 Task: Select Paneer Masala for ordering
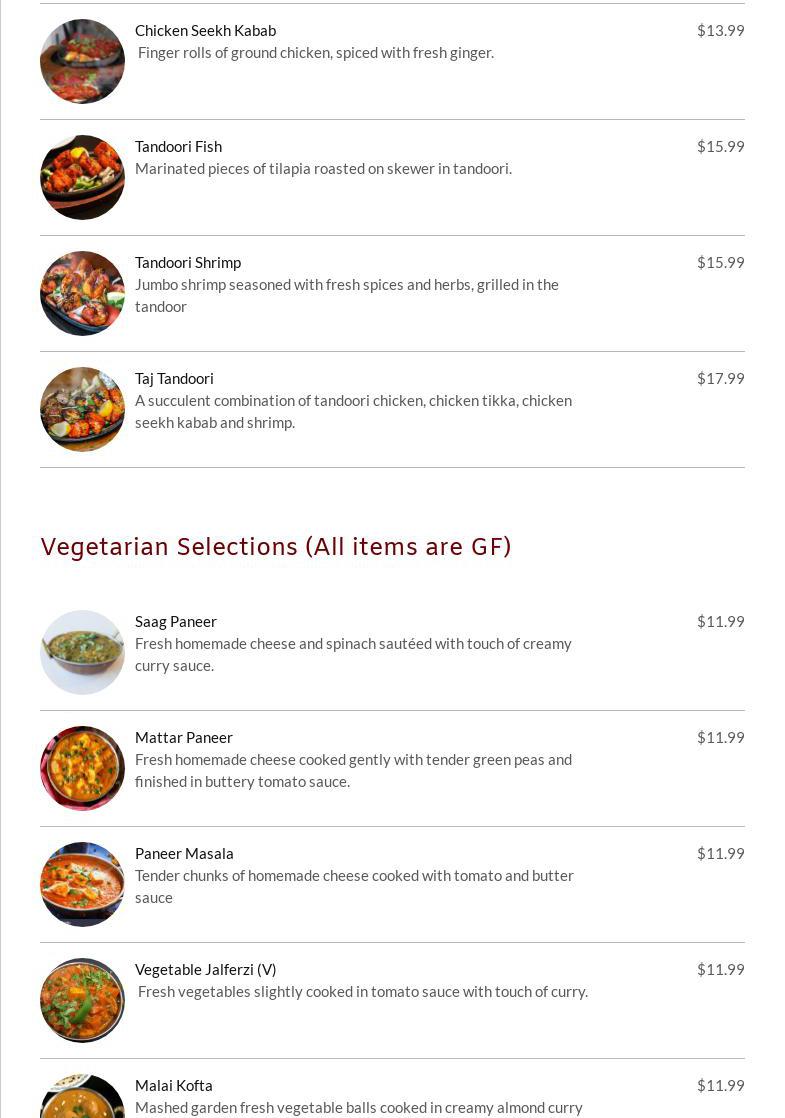pyautogui.click(x=184, y=854)
